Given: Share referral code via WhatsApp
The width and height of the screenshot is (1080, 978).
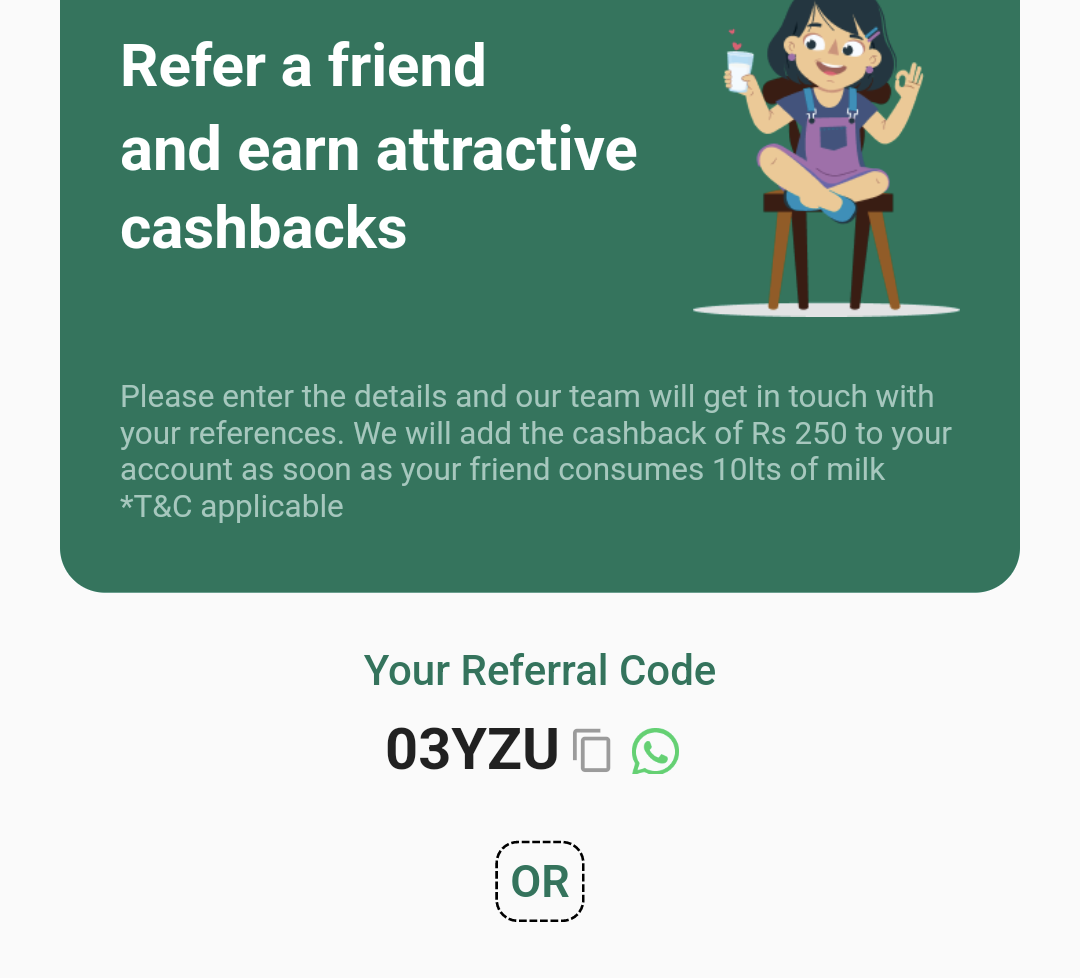Looking at the screenshot, I should (655, 751).
